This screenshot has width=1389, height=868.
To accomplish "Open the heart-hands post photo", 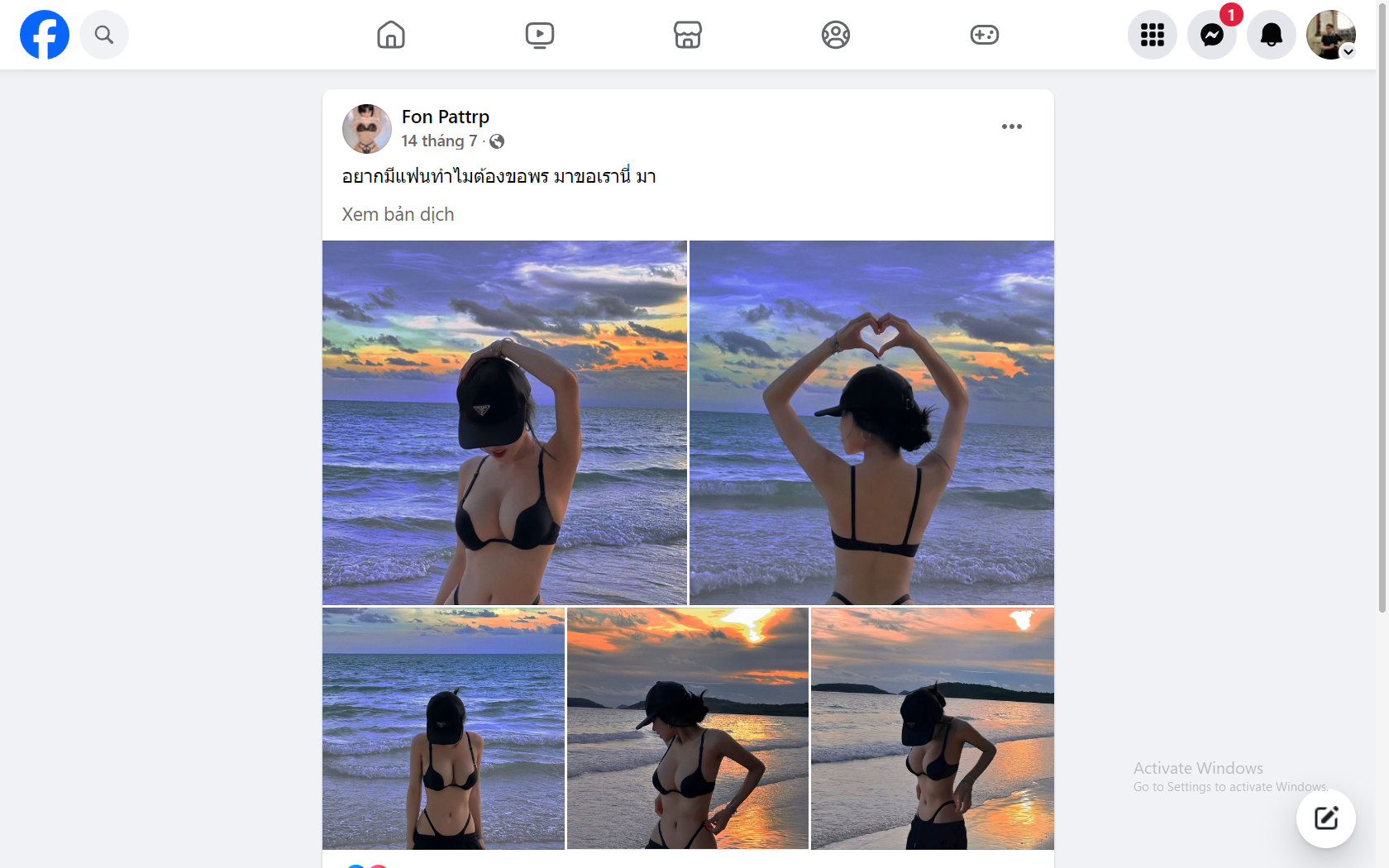I will [871, 422].
